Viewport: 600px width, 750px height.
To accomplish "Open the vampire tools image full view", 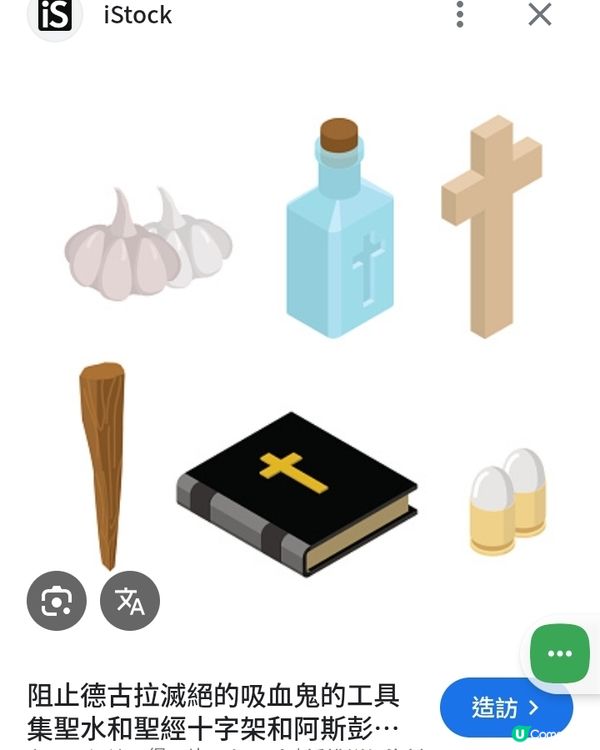I will tap(300, 340).
